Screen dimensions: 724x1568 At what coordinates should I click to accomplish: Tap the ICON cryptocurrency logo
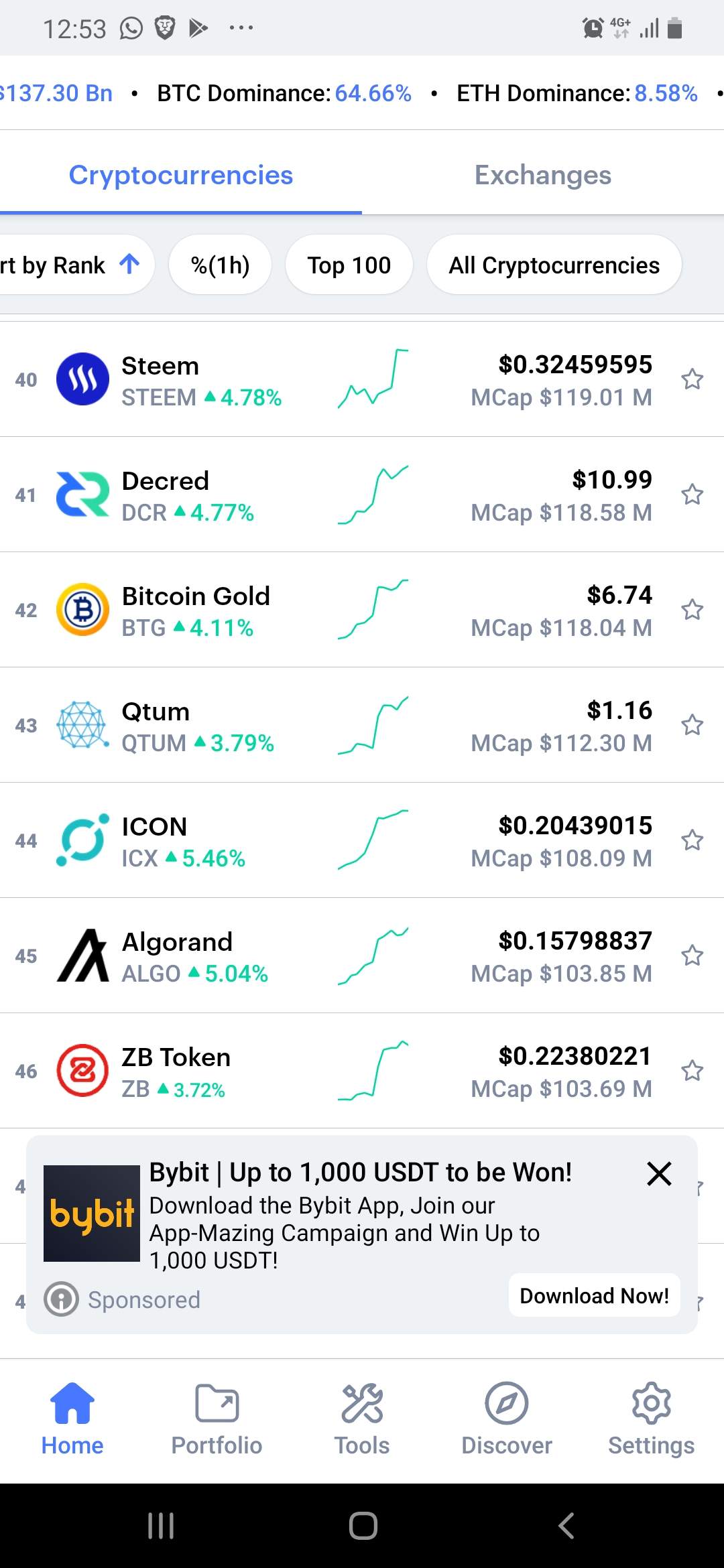coord(82,840)
